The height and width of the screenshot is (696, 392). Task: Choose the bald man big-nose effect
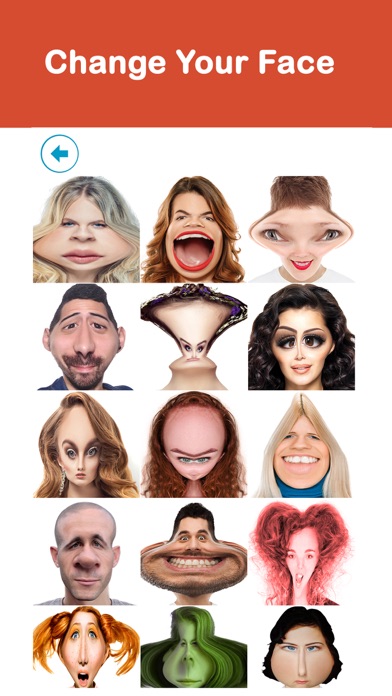[85, 553]
